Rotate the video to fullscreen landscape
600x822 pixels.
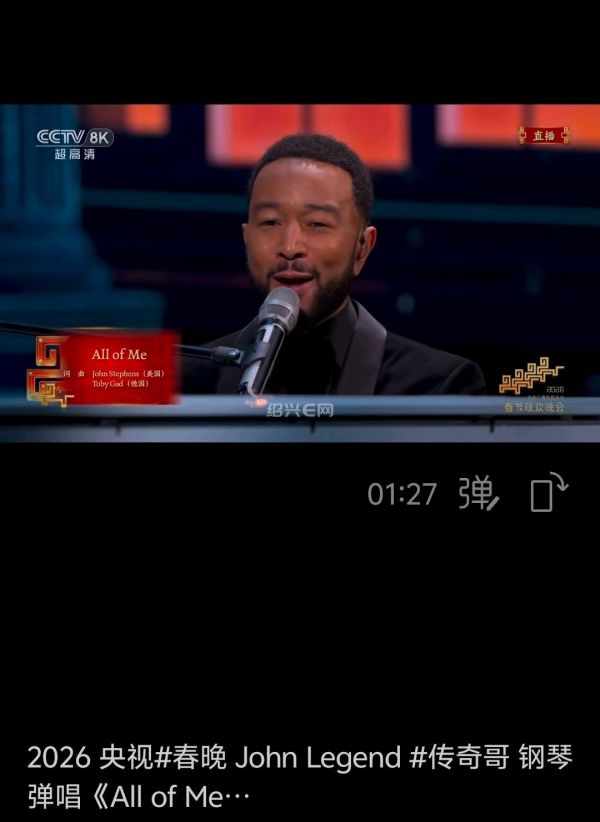[x=548, y=493]
